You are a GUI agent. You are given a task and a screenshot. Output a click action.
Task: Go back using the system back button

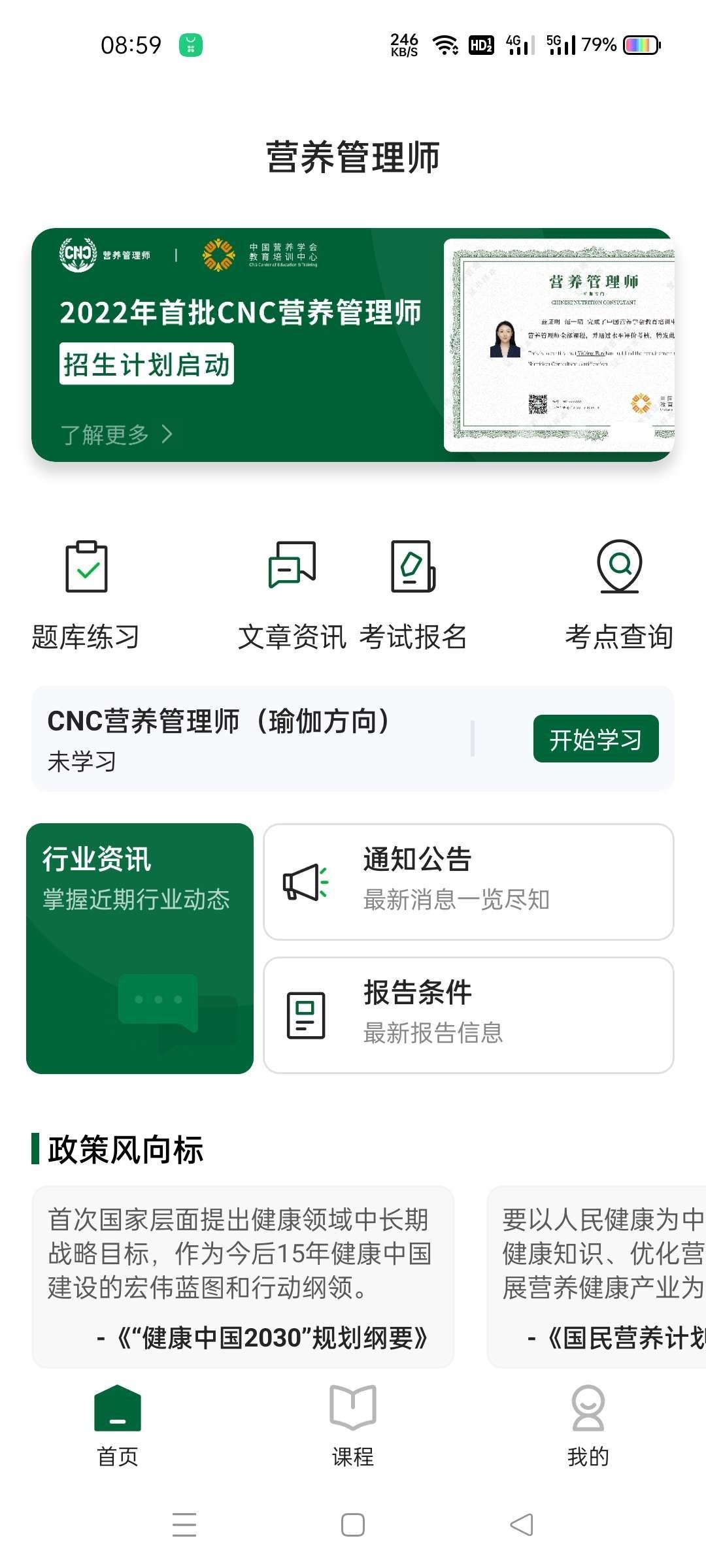click(521, 1525)
